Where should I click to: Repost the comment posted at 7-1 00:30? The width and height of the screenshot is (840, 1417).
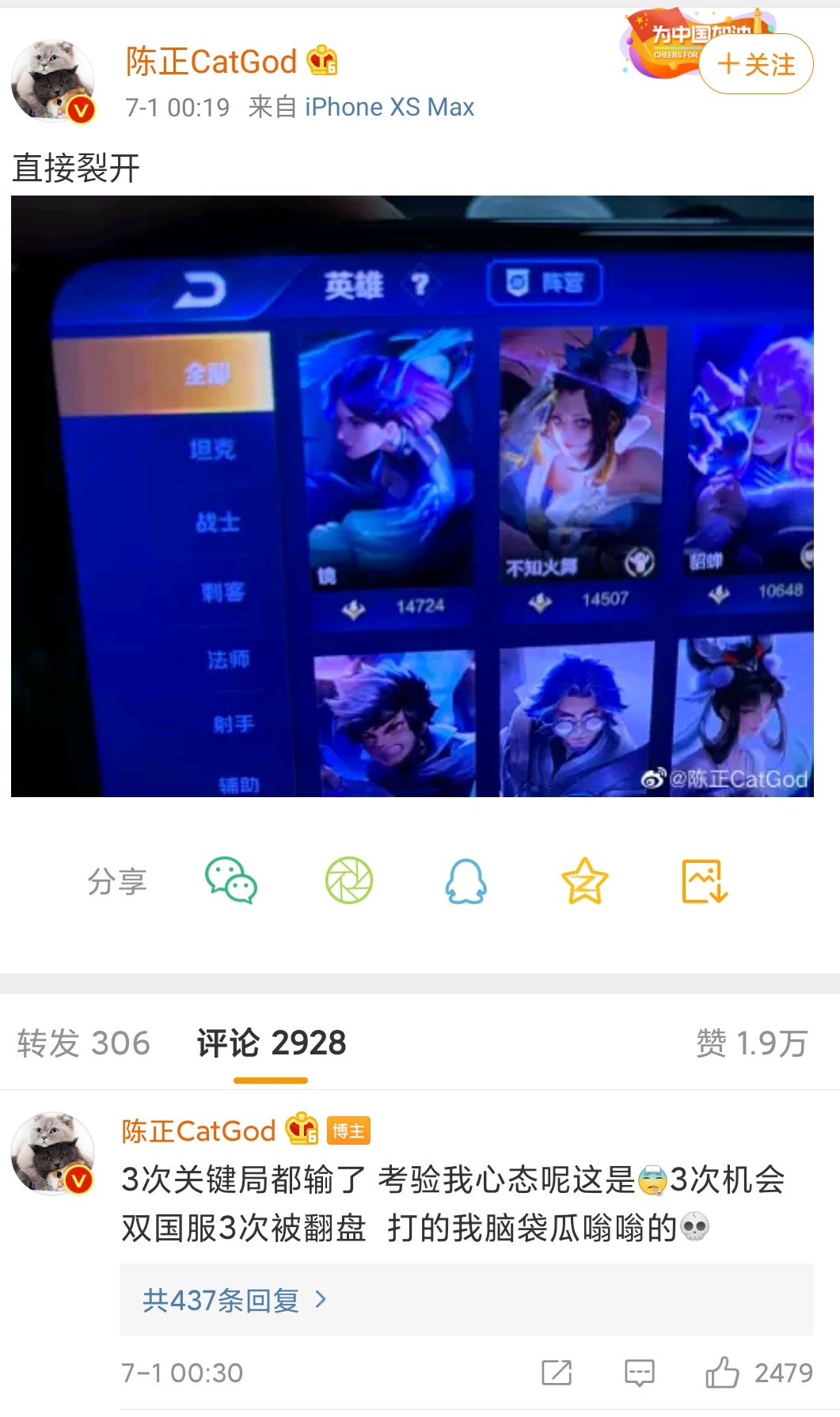[x=557, y=1373]
